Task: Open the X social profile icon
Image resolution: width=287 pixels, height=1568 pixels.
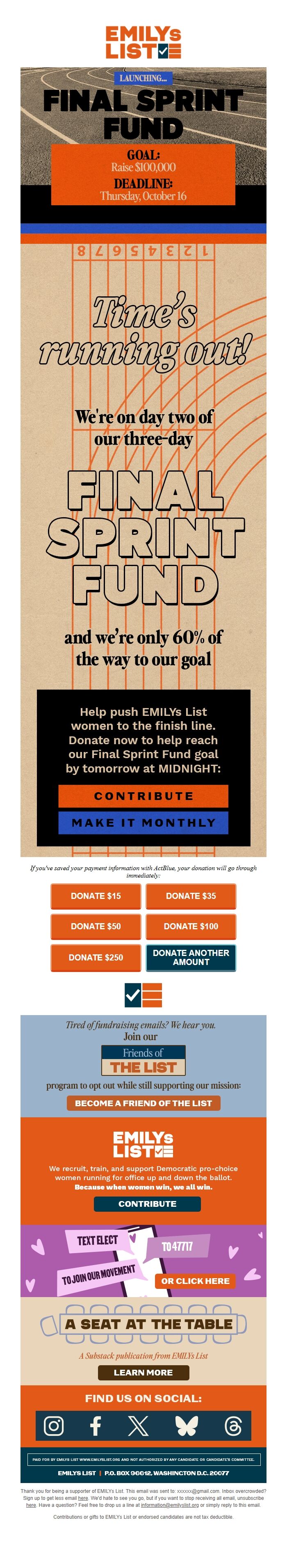Action: (138, 1426)
